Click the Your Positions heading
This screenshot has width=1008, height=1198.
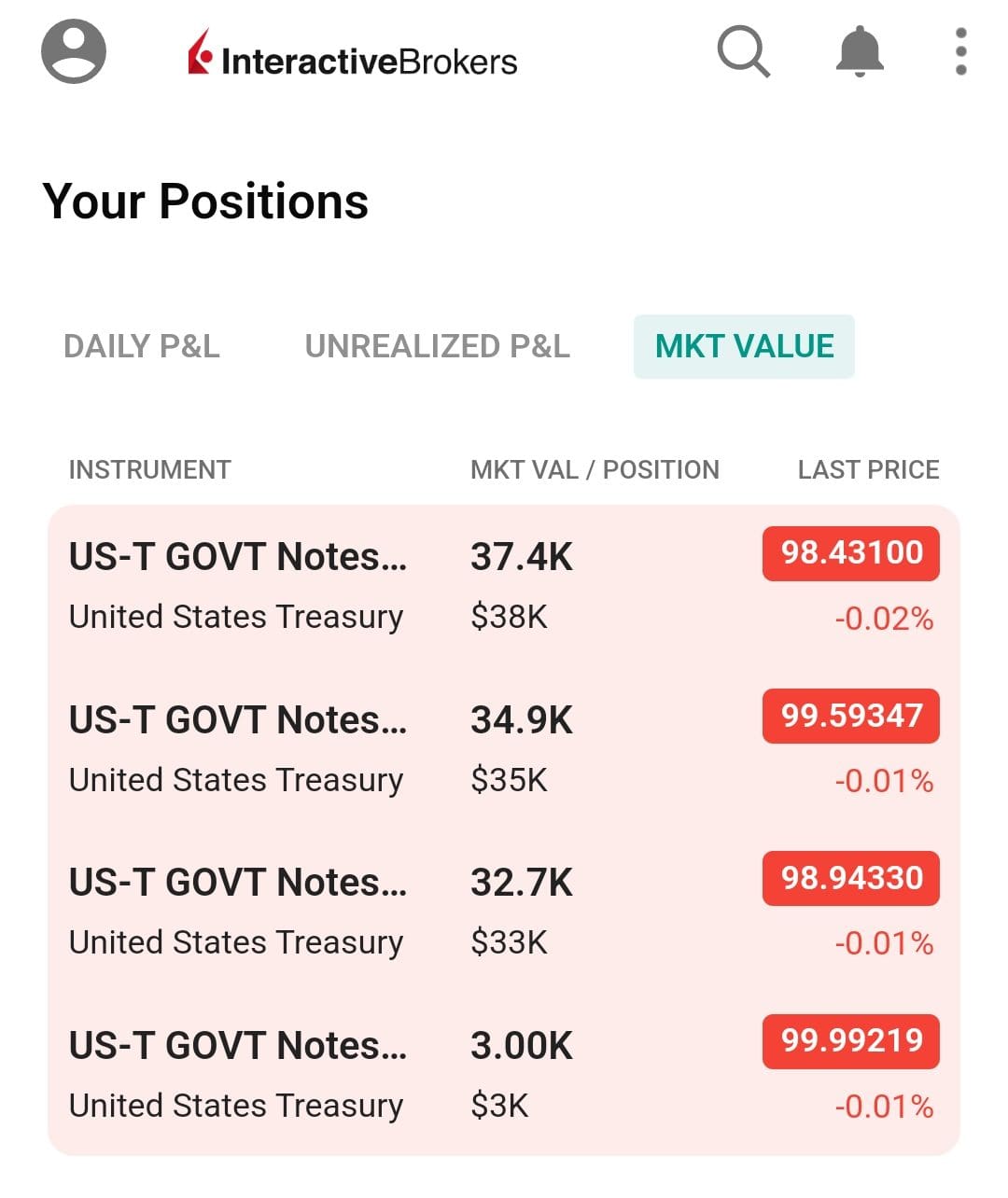pyautogui.click(x=207, y=201)
